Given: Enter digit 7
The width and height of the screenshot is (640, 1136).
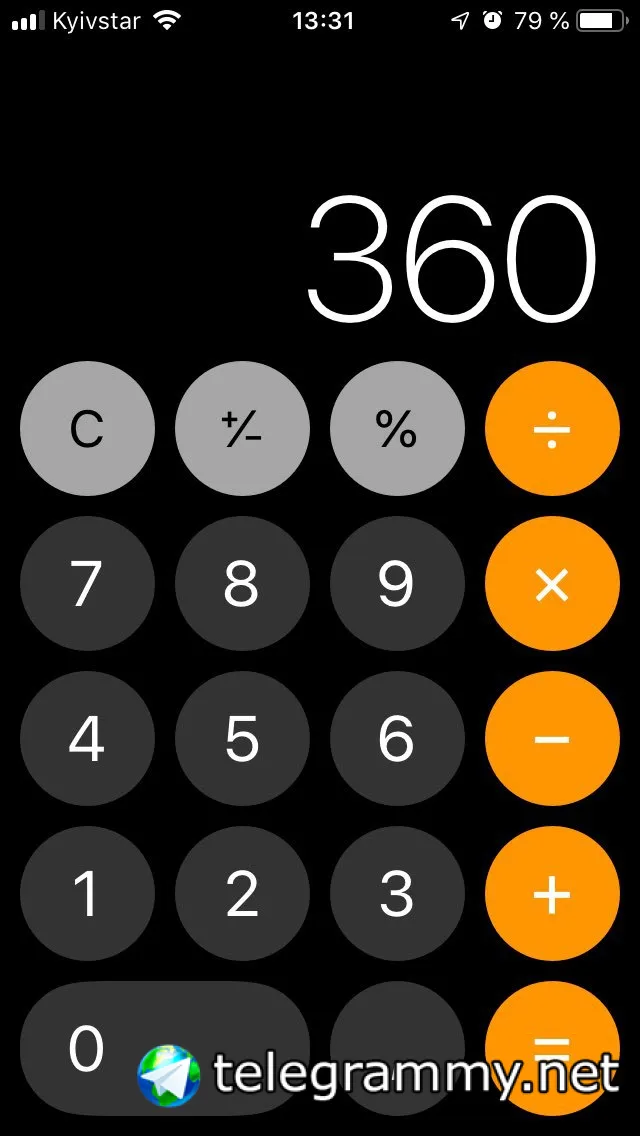Looking at the screenshot, I should click(x=87, y=584).
